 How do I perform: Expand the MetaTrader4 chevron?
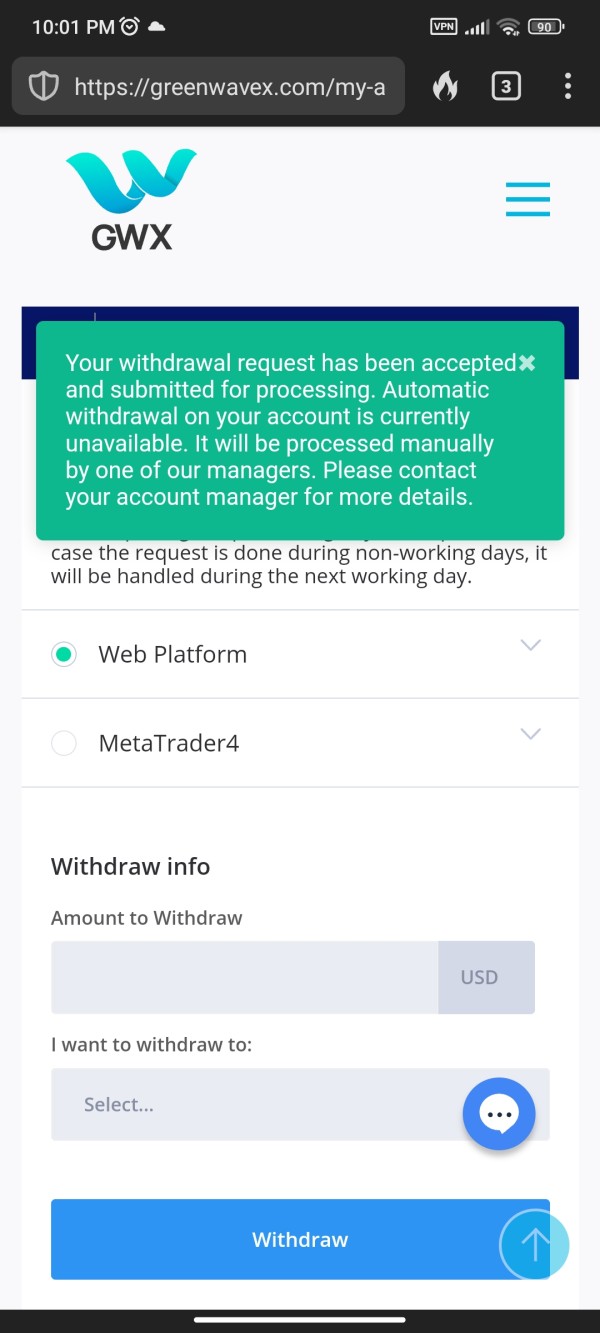[531, 734]
